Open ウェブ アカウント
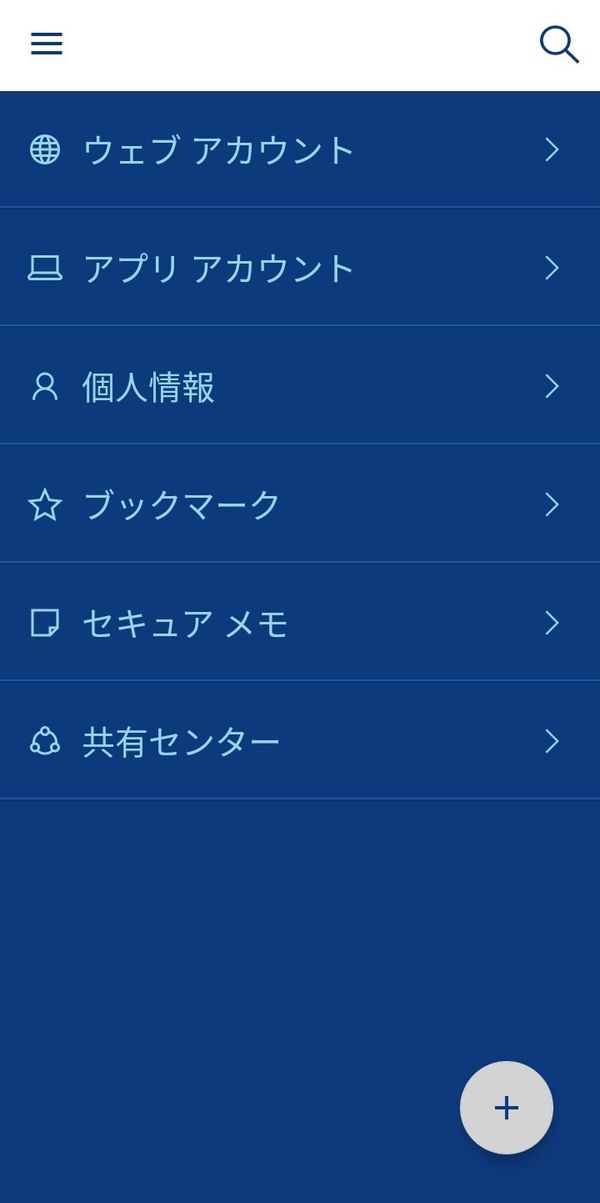This screenshot has height=1203, width=600. [300, 150]
